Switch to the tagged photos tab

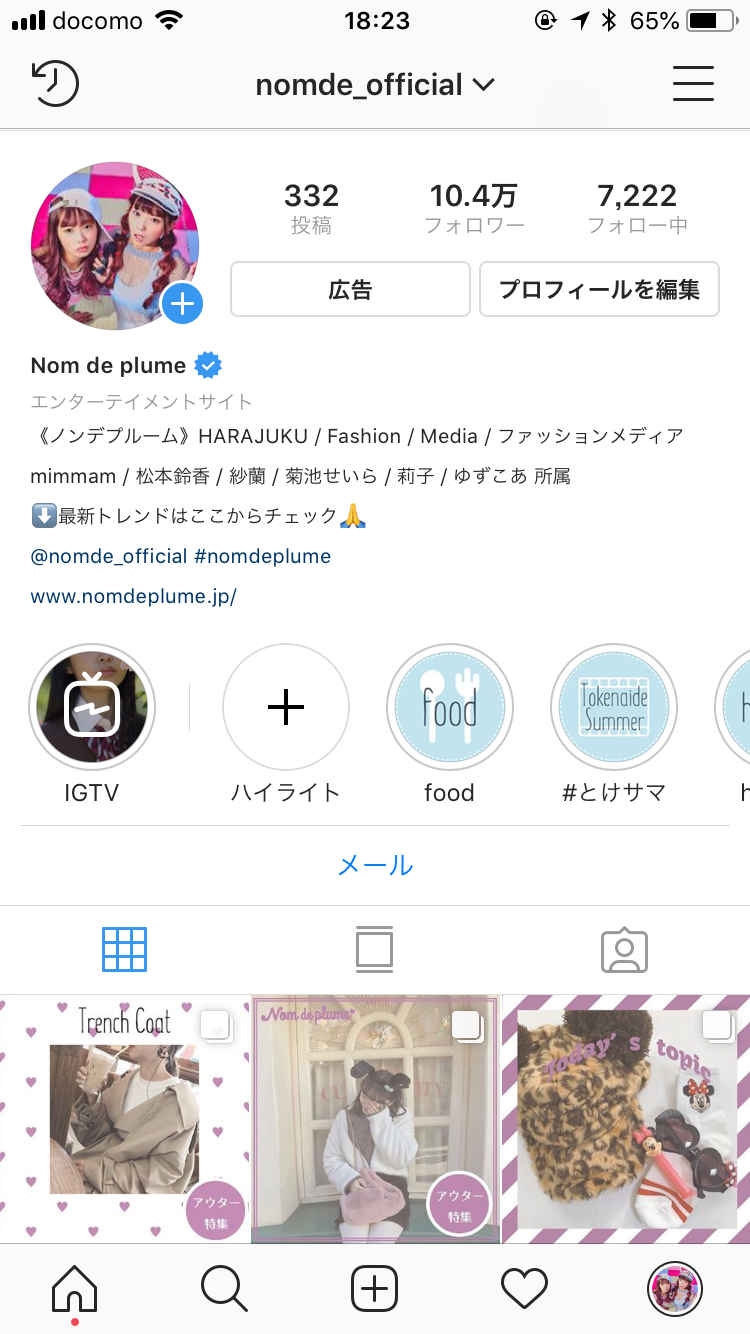click(624, 950)
